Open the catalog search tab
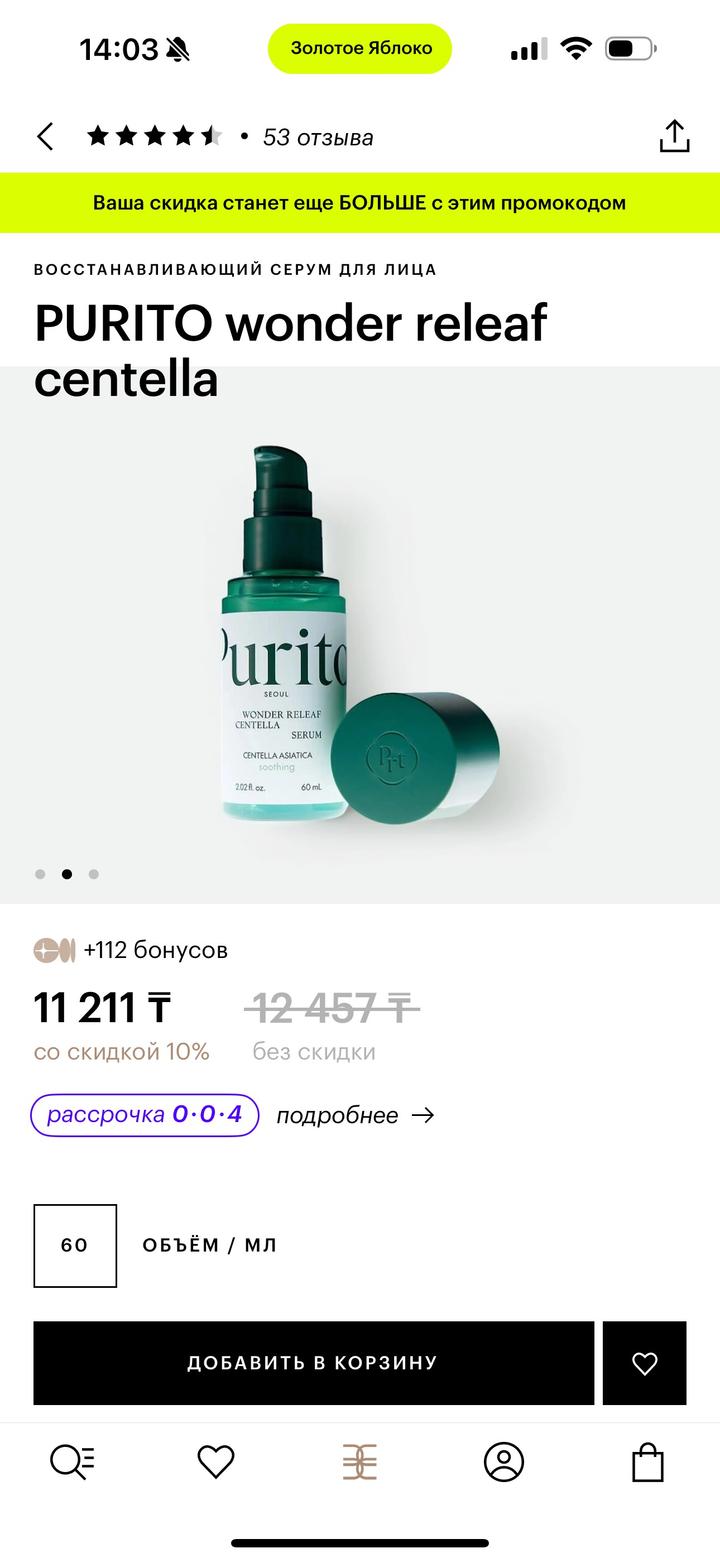This screenshot has height=1561, width=720. tap(72, 1462)
